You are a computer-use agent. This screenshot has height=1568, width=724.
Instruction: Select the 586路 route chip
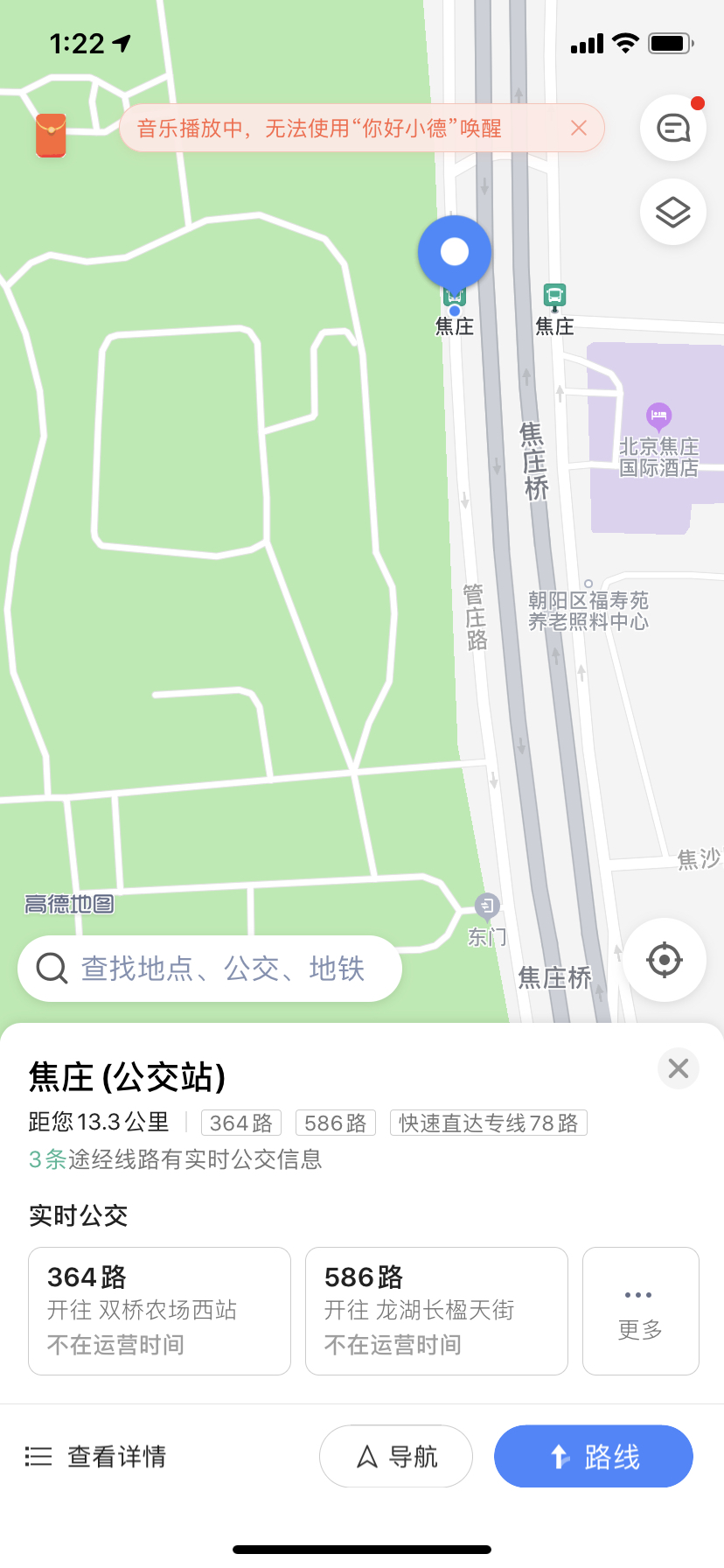336,1123
